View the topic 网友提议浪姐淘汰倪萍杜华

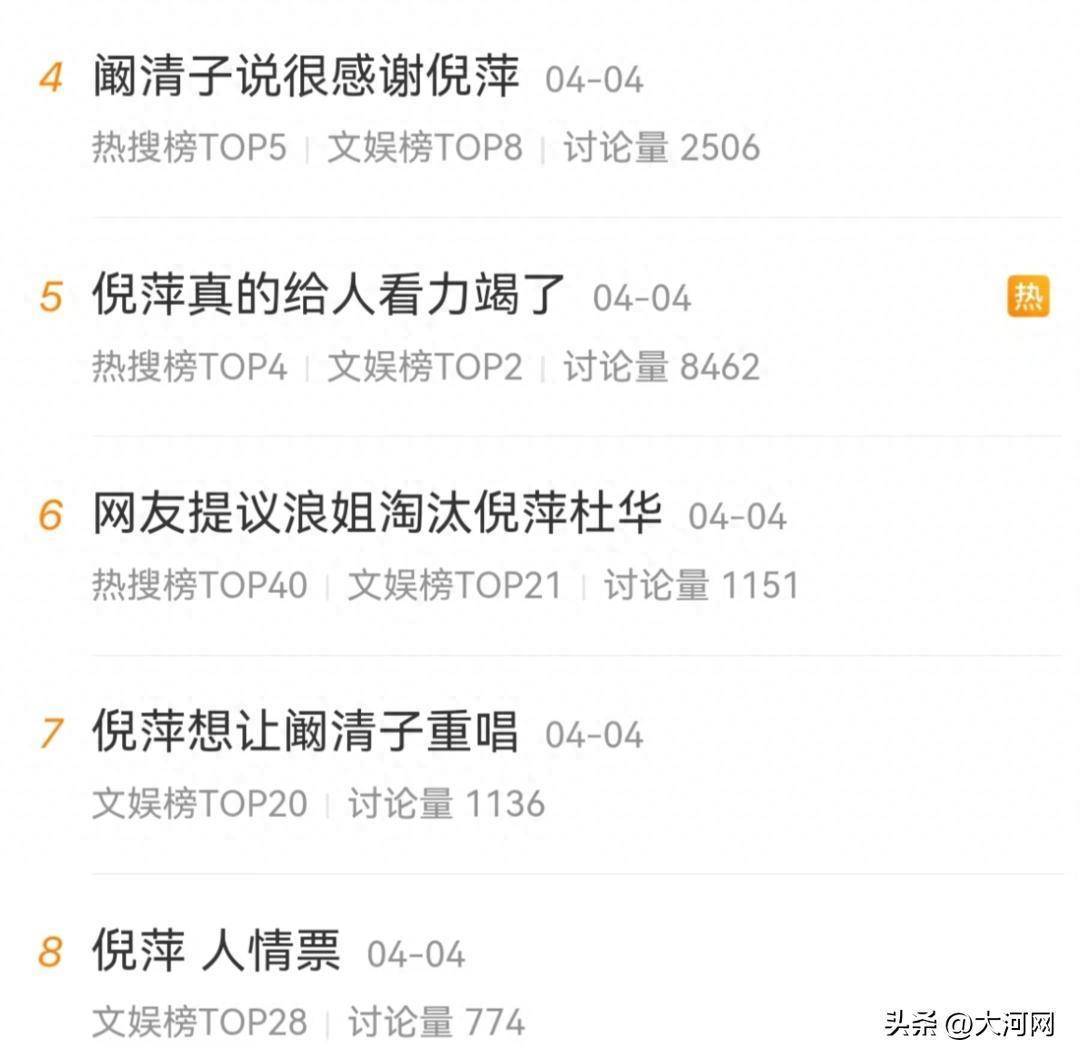coord(377,514)
